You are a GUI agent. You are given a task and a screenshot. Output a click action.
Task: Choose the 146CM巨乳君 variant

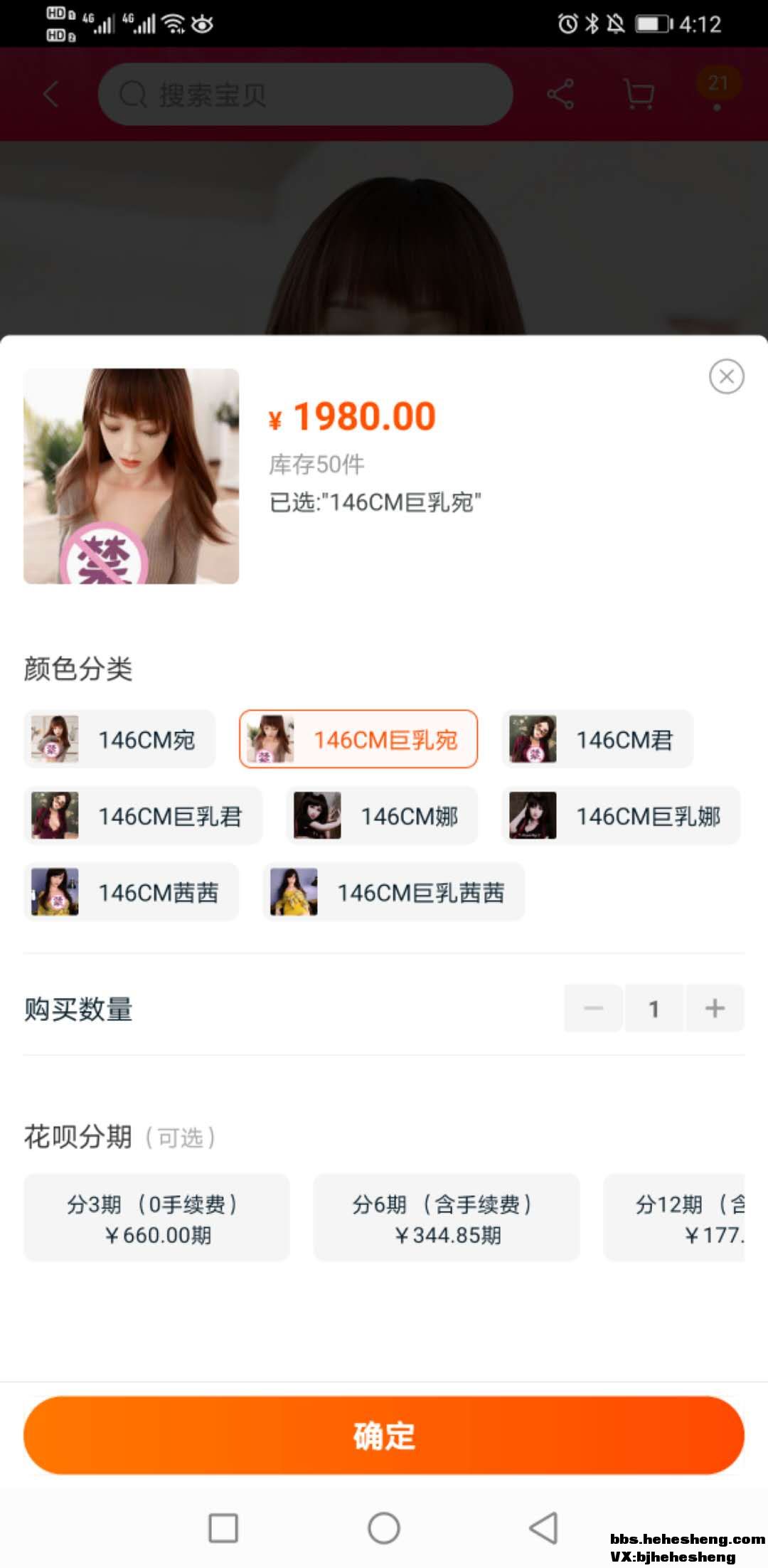point(143,815)
